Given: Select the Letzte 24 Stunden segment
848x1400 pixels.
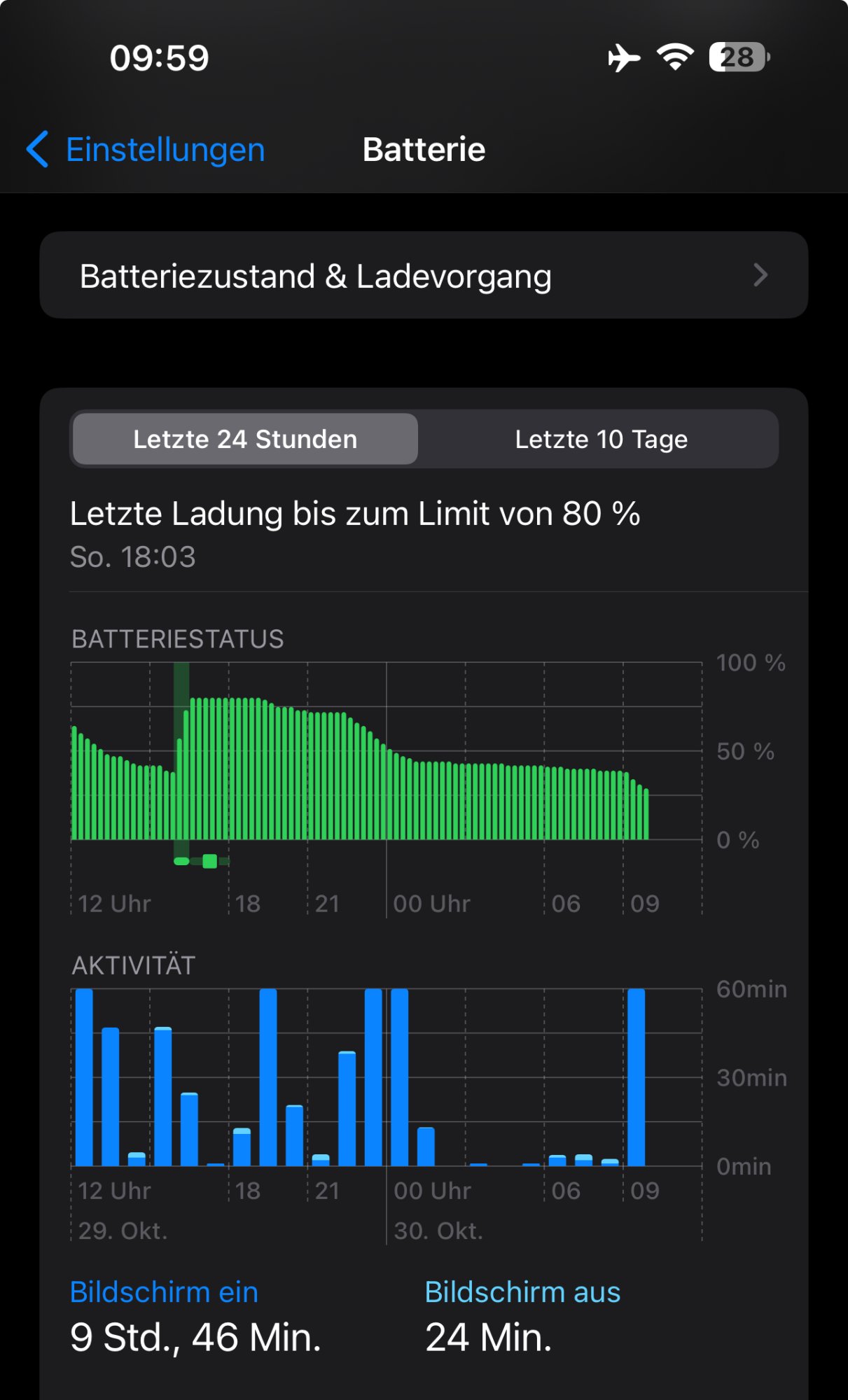Looking at the screenshot, I should coord(246,440).
